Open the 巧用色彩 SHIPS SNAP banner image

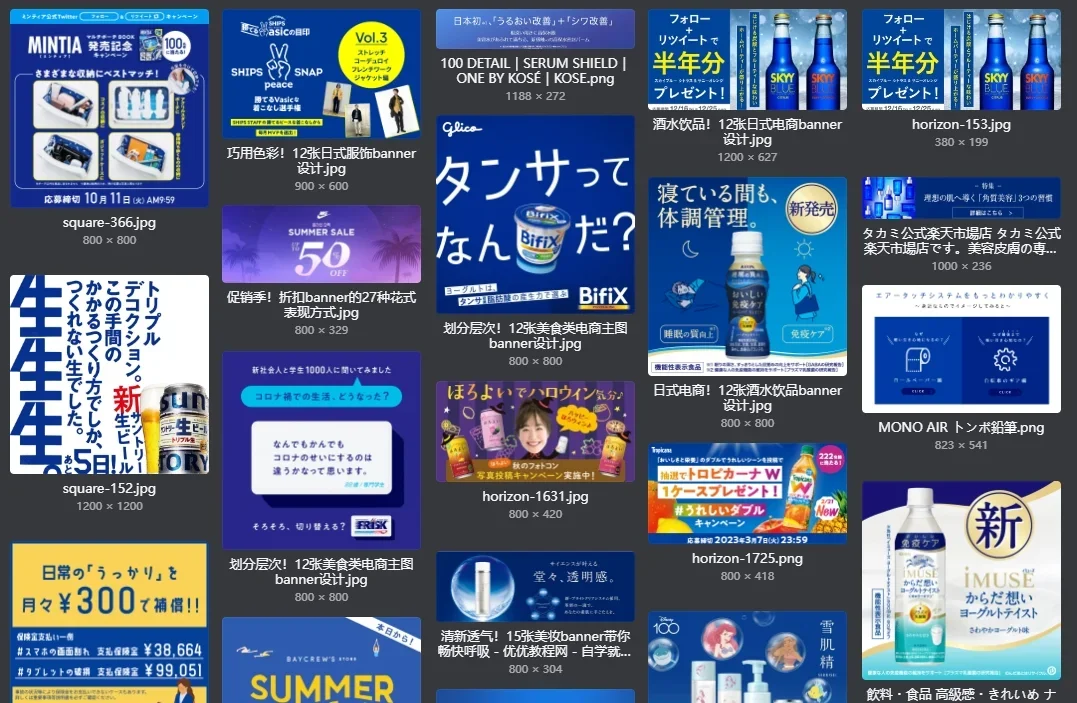[321, 74]
